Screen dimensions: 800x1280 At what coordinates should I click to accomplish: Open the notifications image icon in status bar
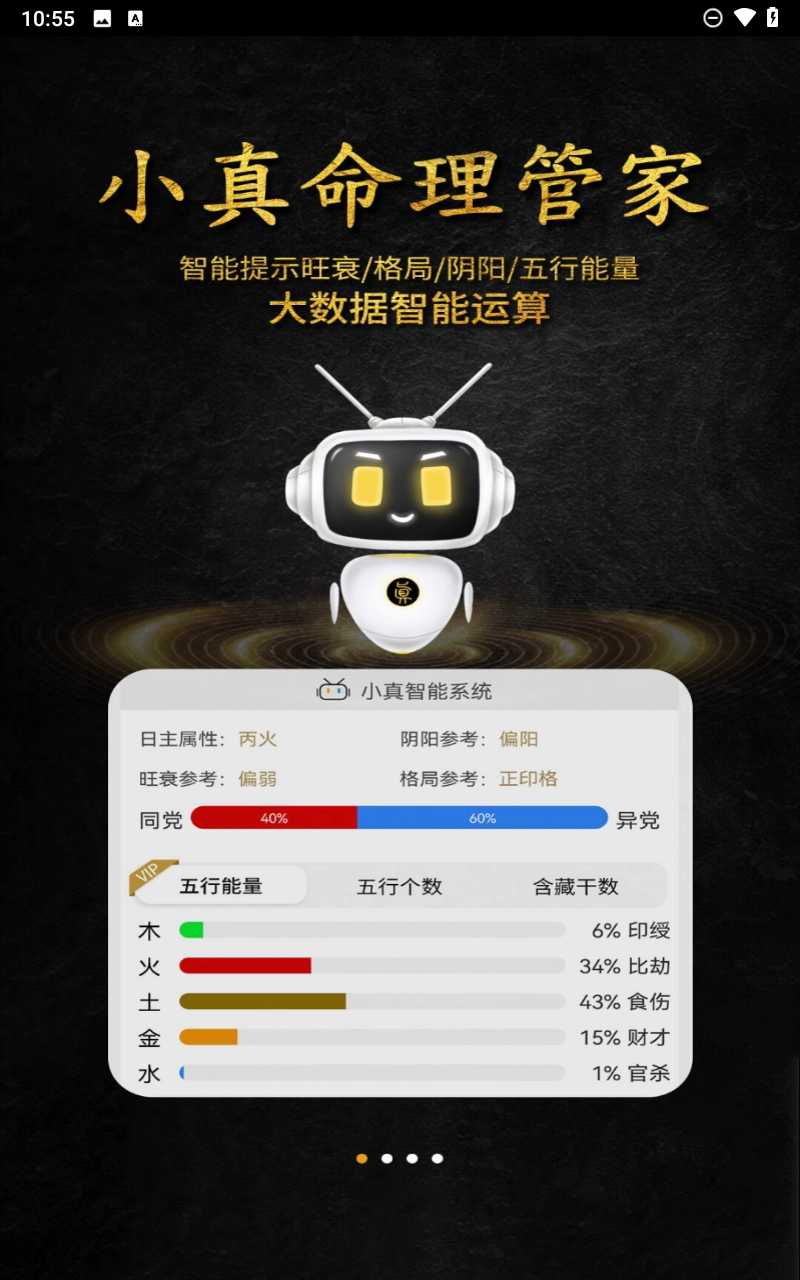[x=102, y=17]
